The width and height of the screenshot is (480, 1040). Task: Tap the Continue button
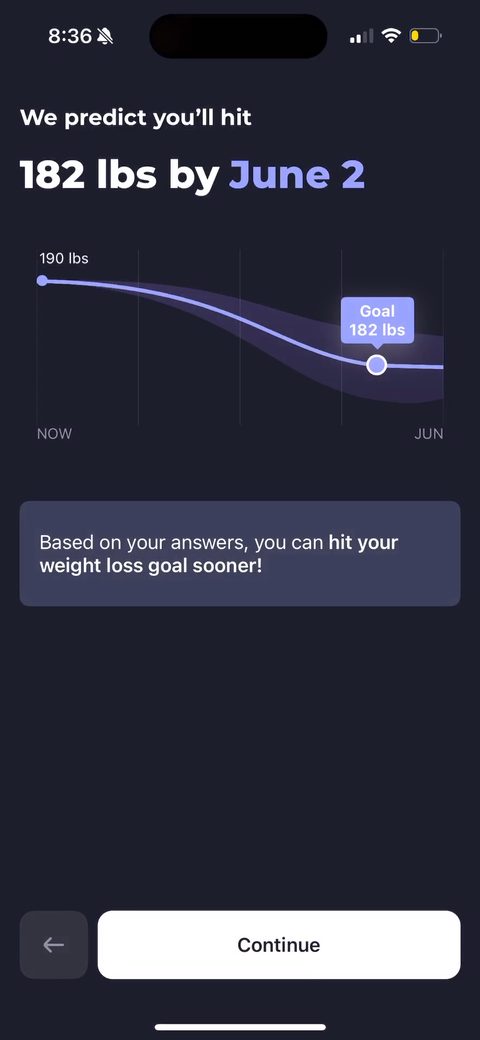[x=278, y=944]
